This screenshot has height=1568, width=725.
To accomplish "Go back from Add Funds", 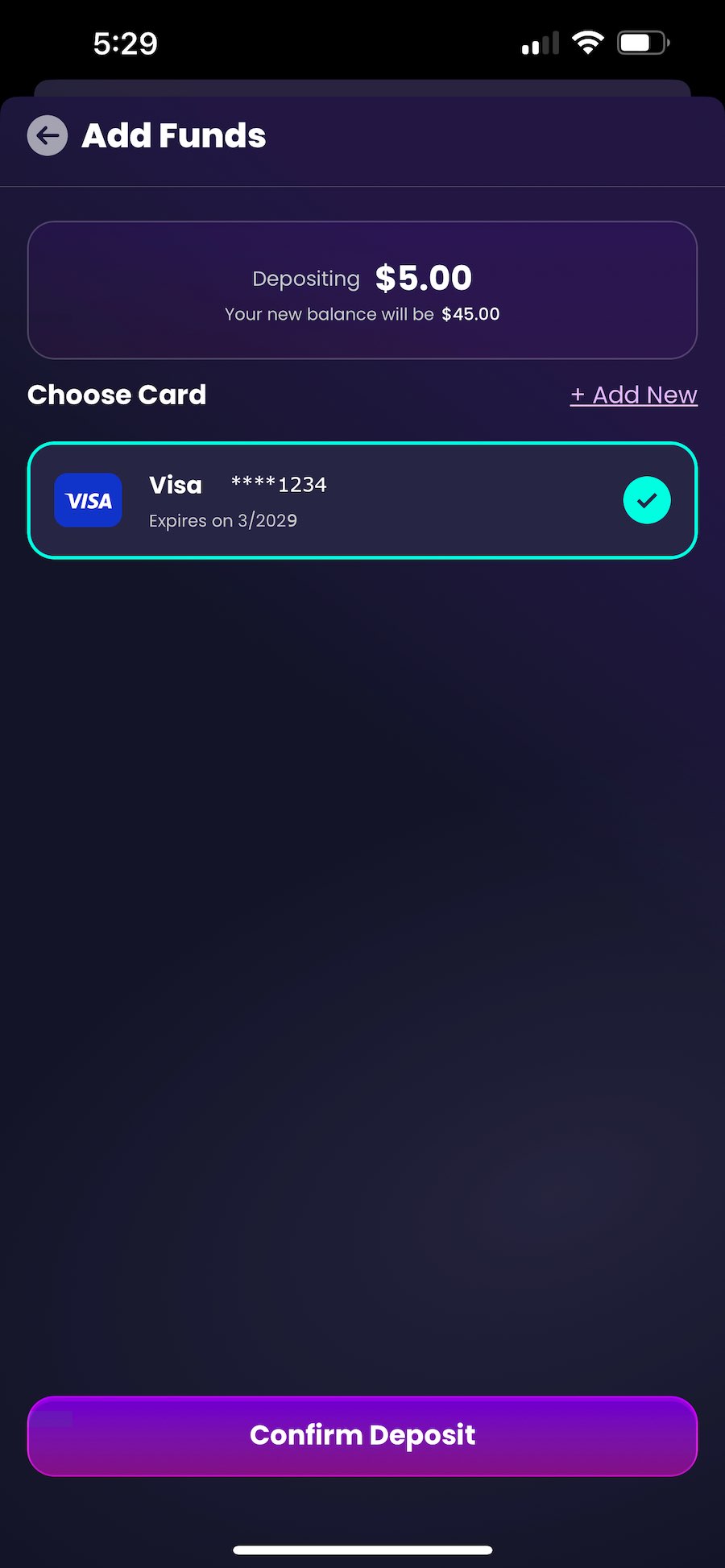I will coord(48,135).
